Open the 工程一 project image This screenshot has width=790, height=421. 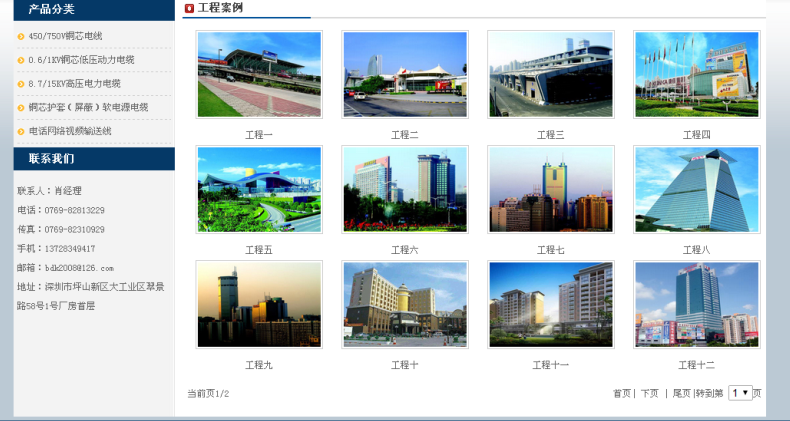[x=259, y=74]
